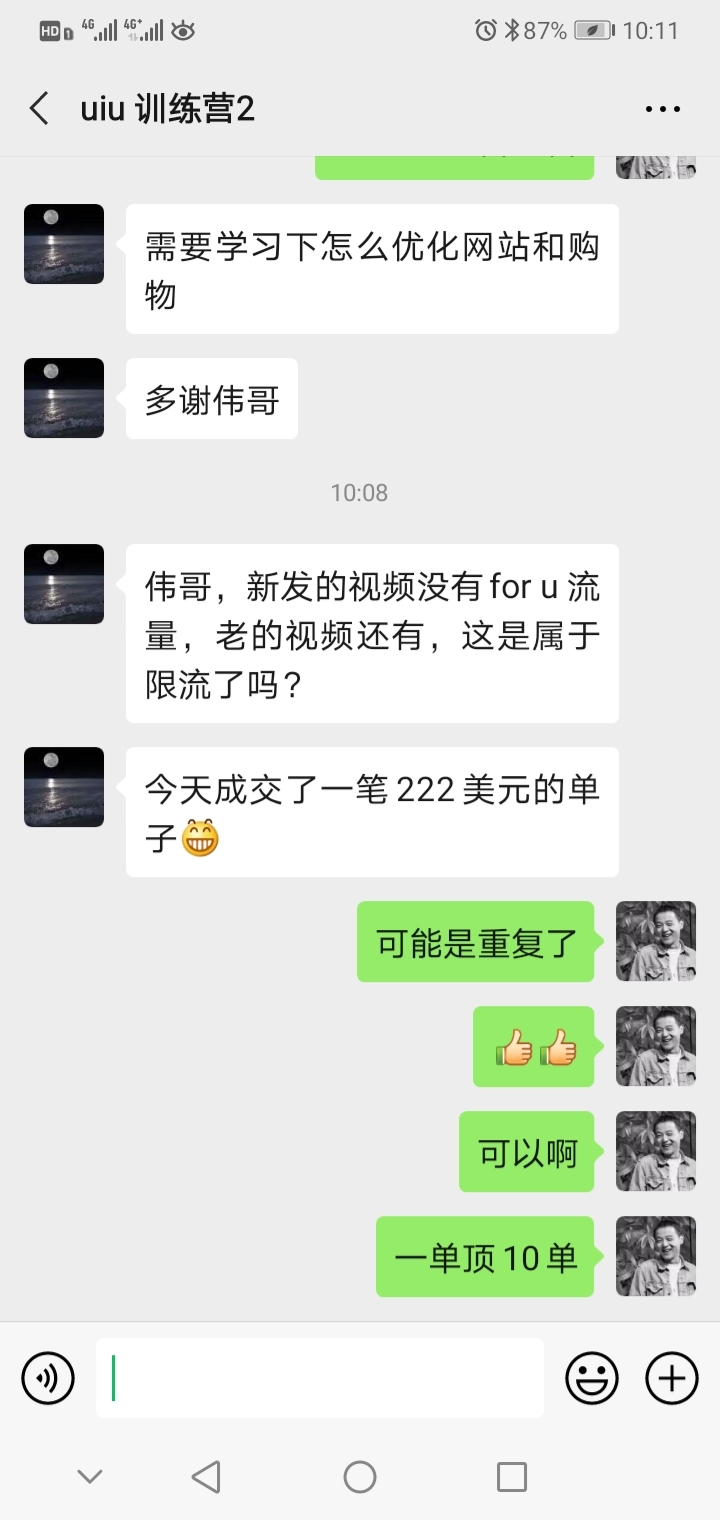Open the emoji picker

[x=592, y=1378]
